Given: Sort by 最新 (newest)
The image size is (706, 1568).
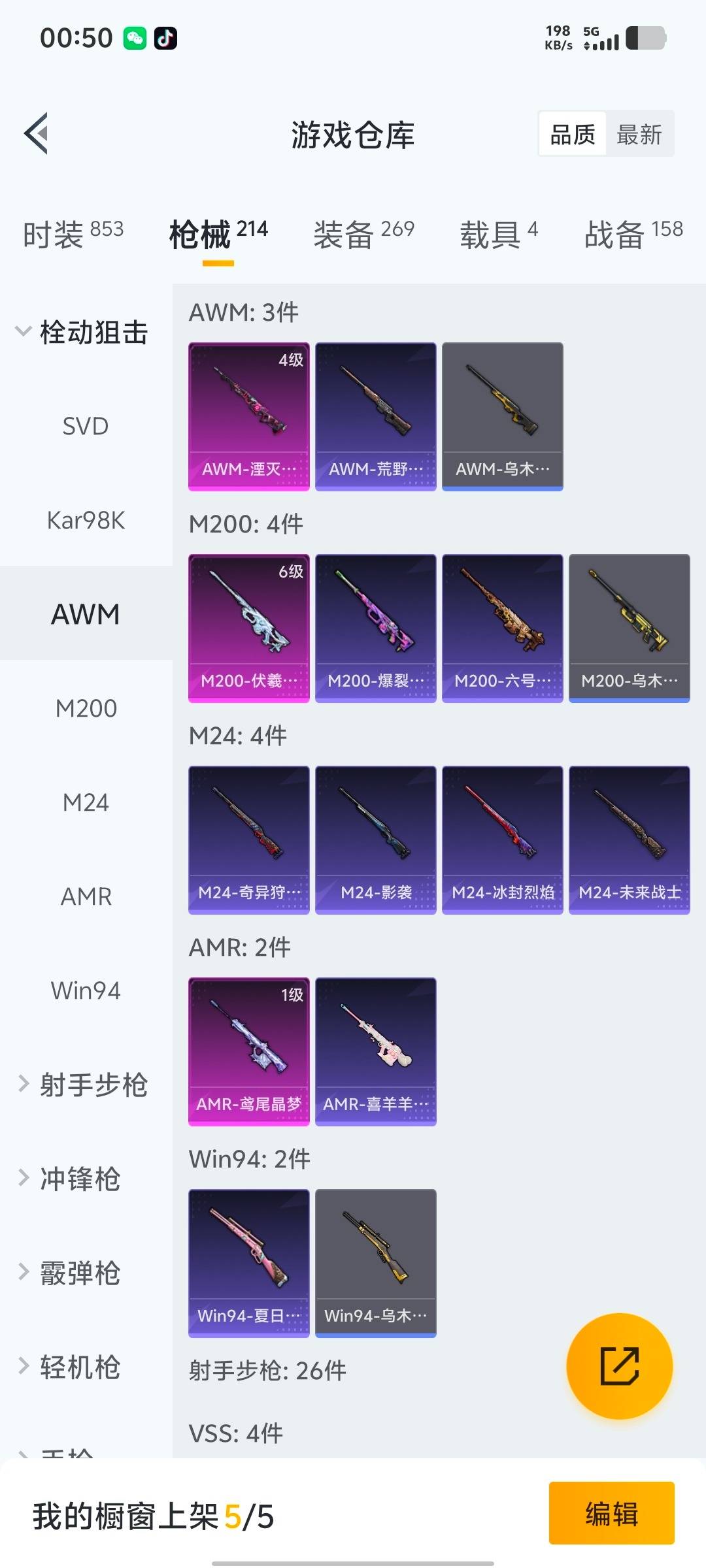Looking at the screenshot, I should point(639,135).
